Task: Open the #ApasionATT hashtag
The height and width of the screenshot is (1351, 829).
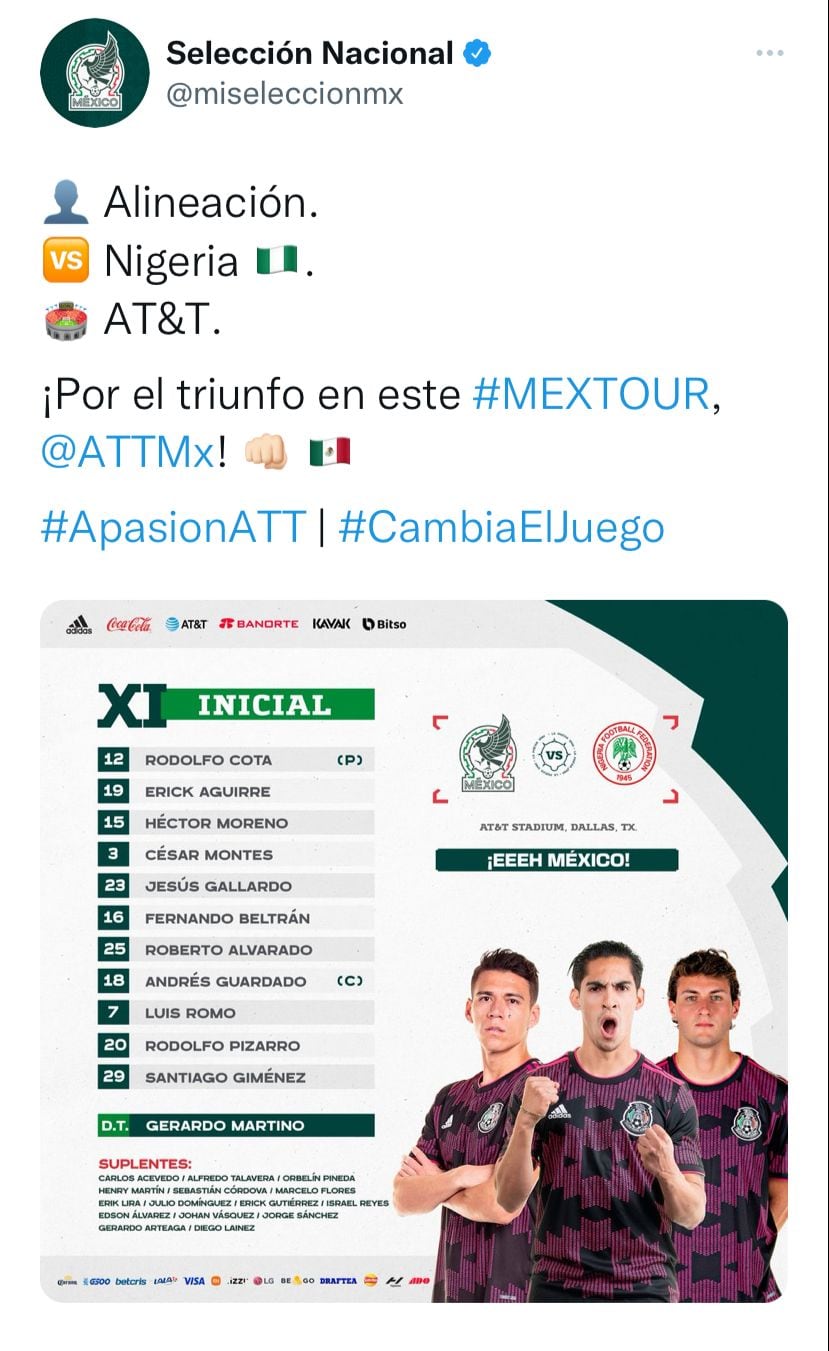Action: [172, 527]
